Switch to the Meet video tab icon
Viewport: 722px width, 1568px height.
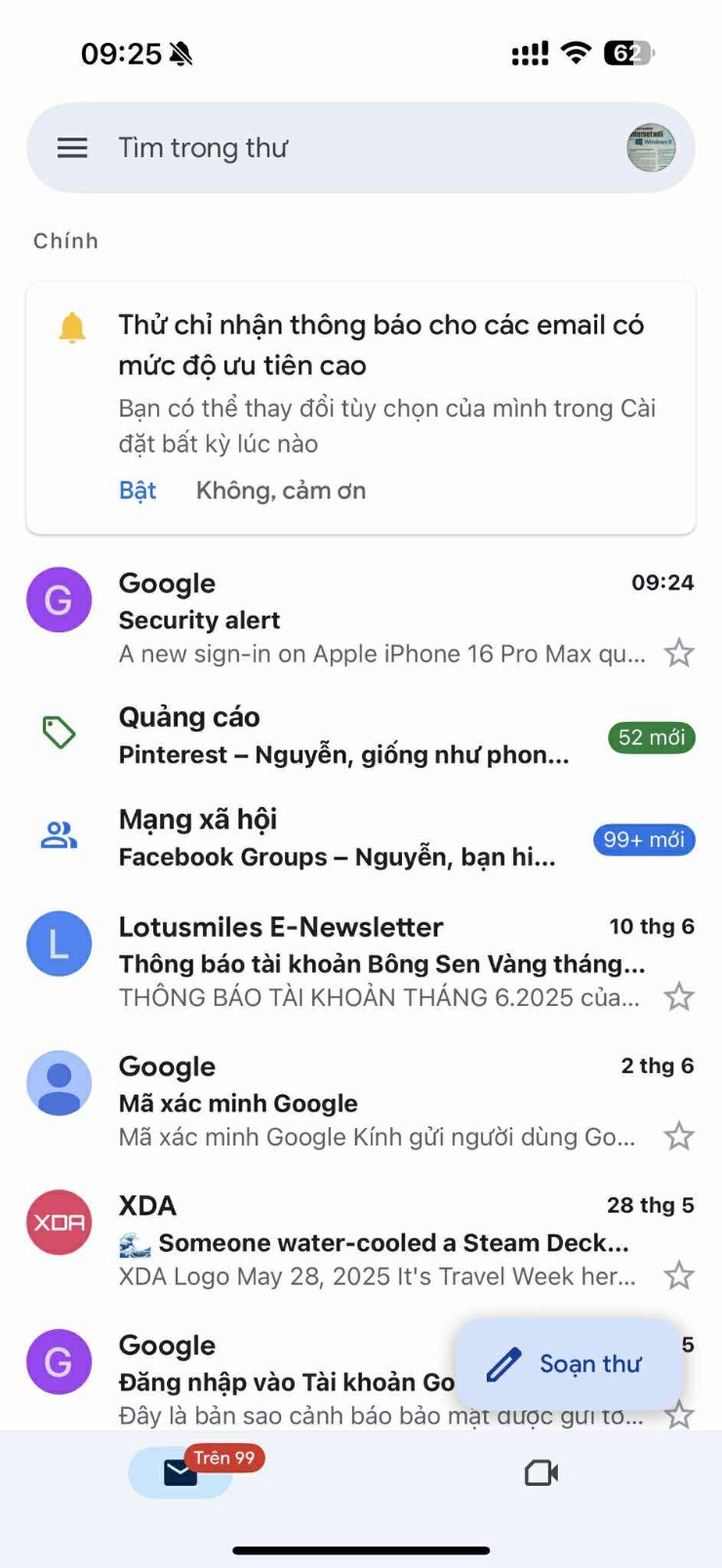(541, 1473)
